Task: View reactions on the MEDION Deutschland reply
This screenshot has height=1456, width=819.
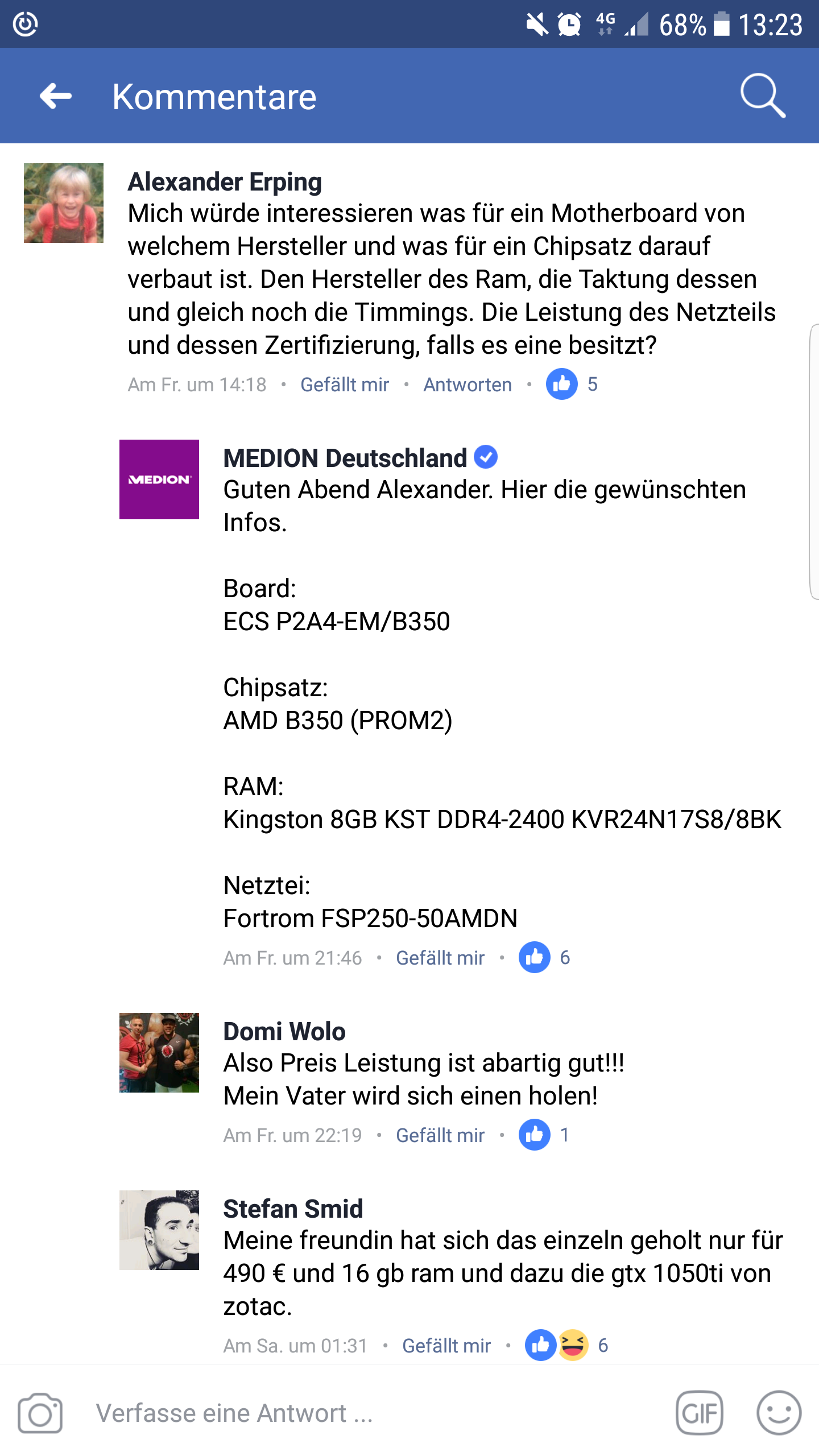Action: (x=544, y=958)
